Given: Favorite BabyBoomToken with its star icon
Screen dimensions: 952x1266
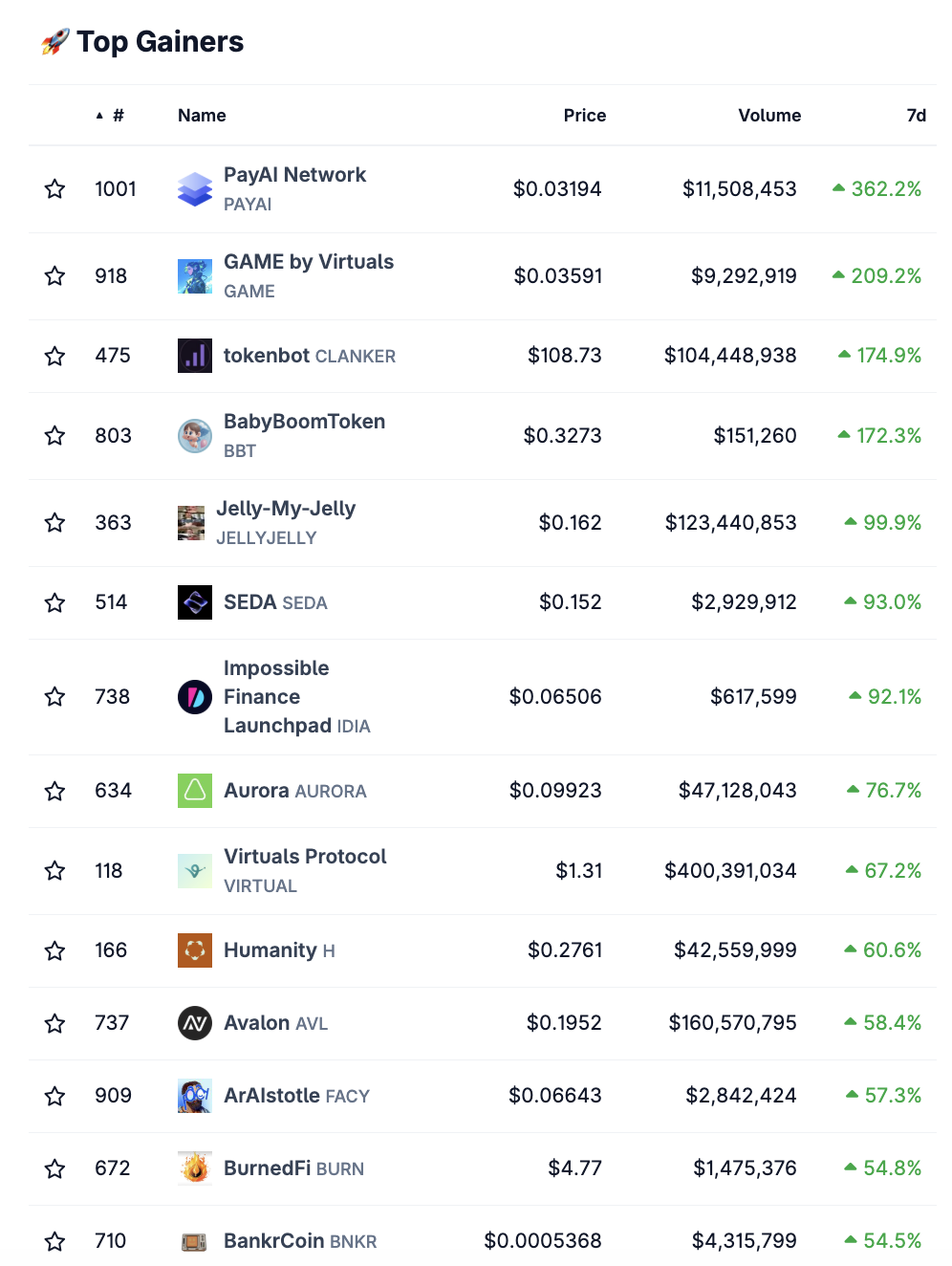Looking at the screenshot, I should click(55, 436).
